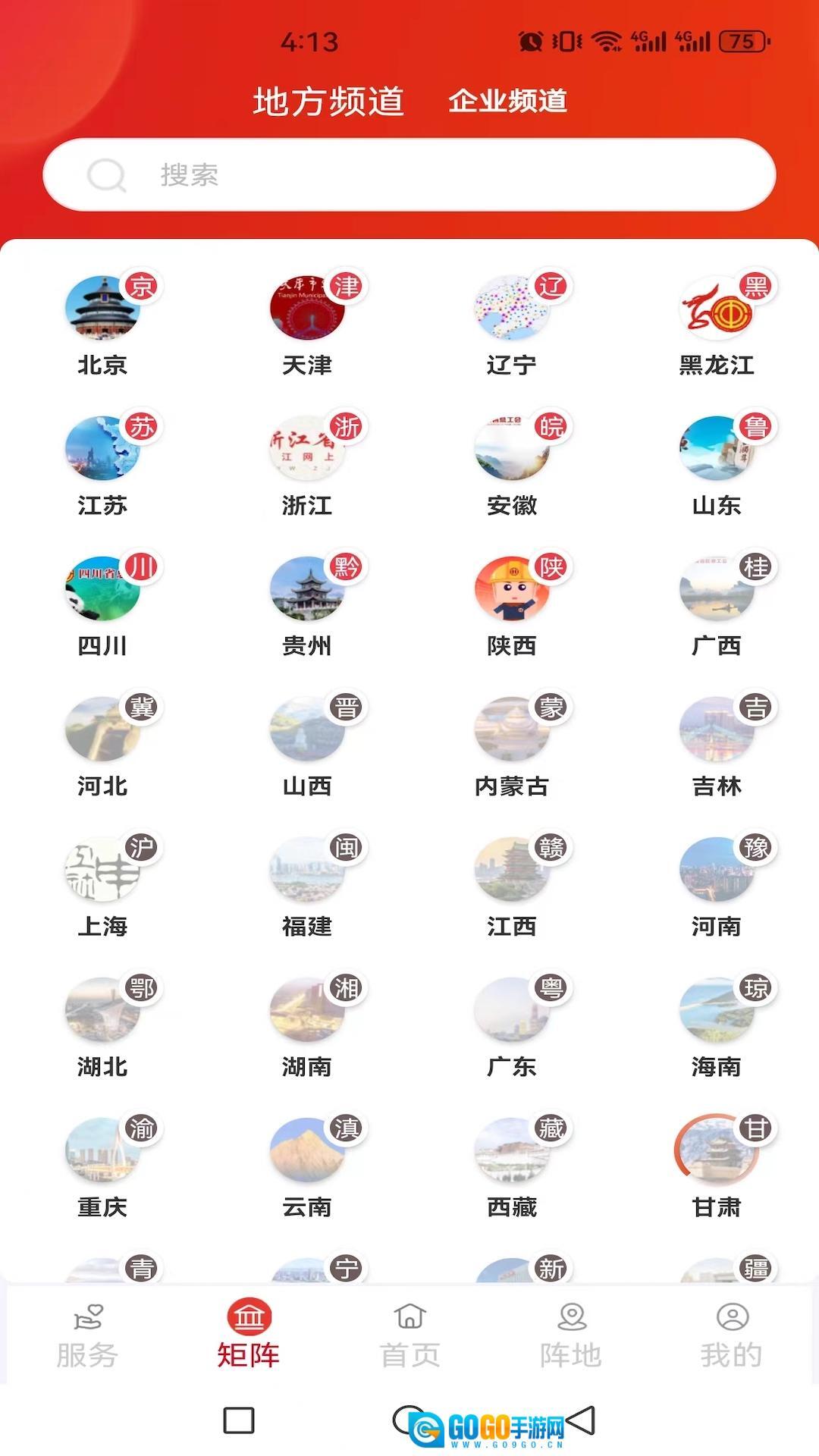Click the search input field
Viewport: 819px width, 1456px height.
click(409, 176)
